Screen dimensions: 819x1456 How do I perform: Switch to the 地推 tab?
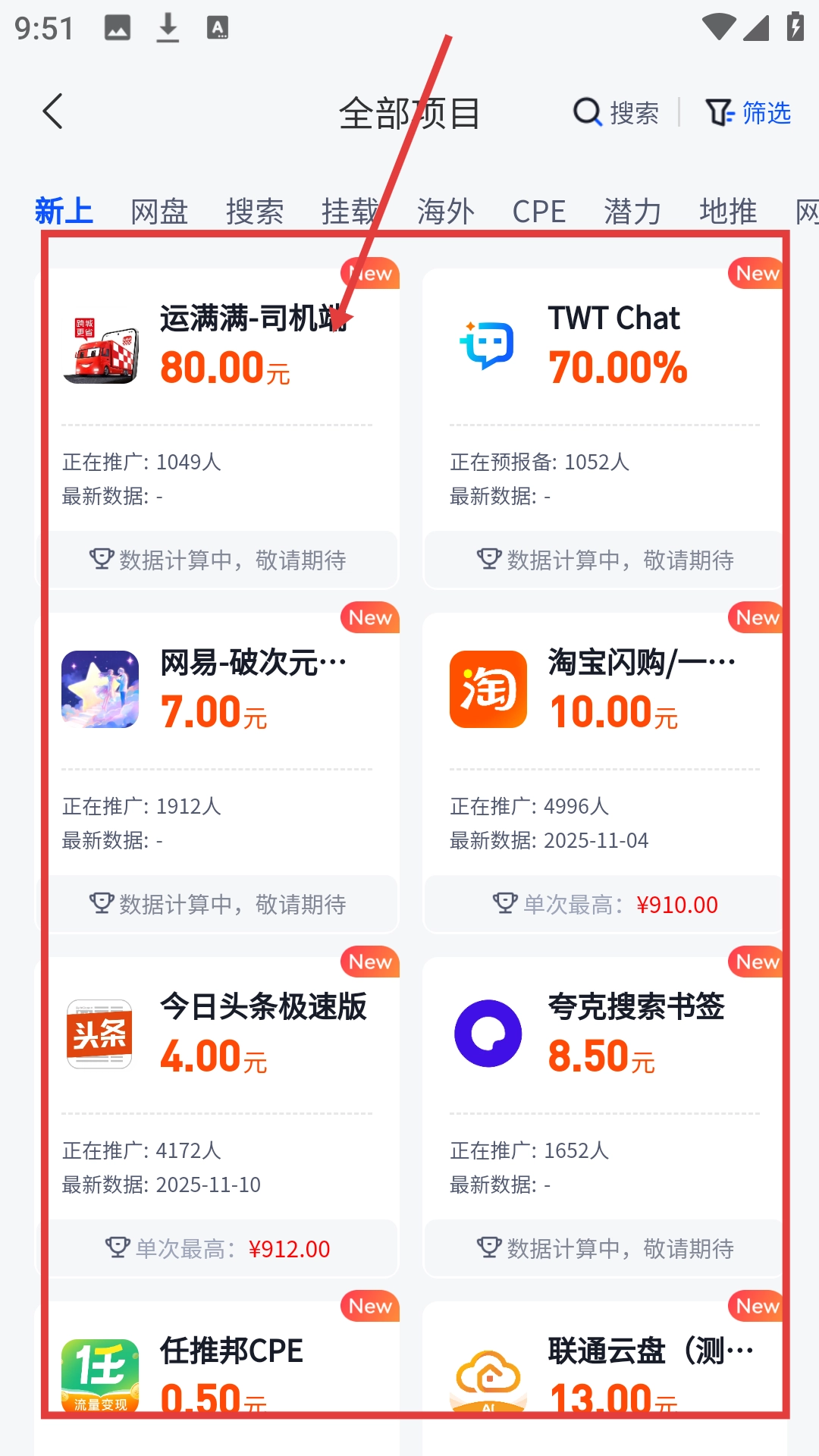[x=728, y=211]
